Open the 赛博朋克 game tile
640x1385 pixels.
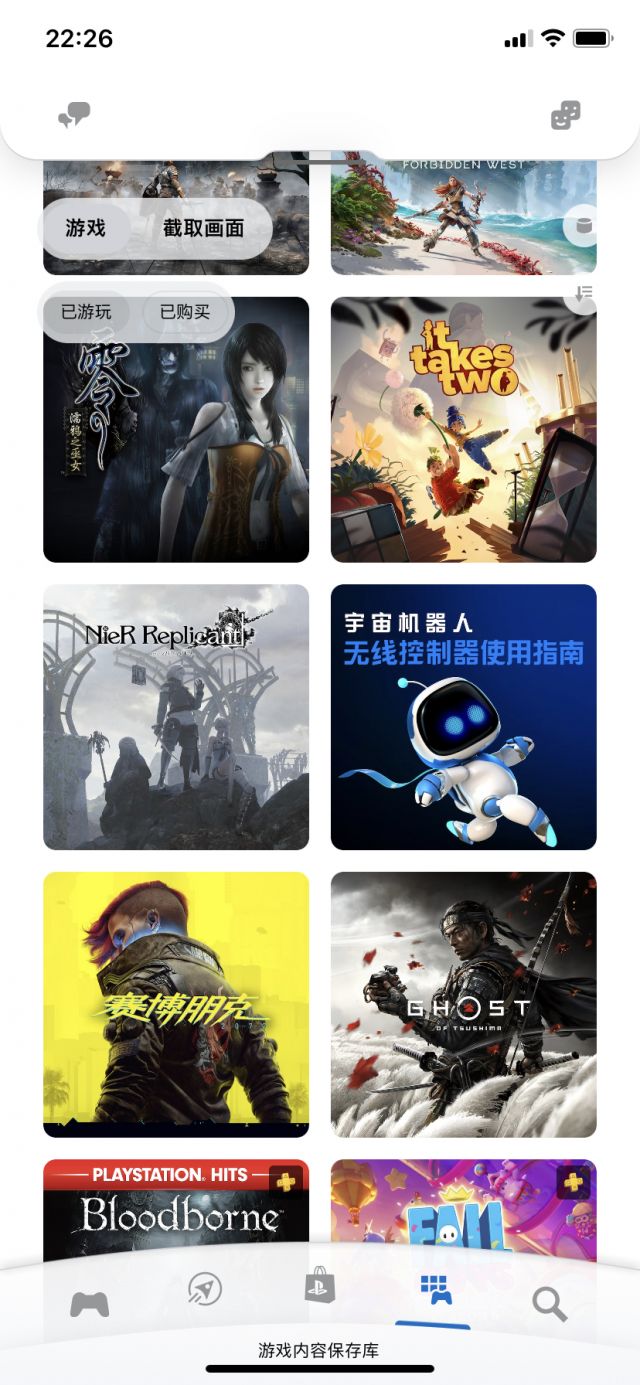[176, 1004]
